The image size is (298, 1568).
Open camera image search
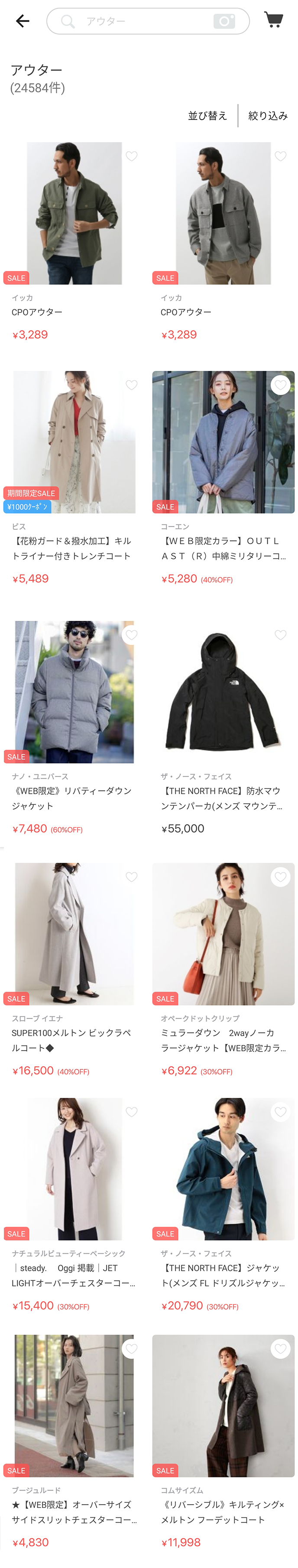pyautogui.click(x=224, y=21)
